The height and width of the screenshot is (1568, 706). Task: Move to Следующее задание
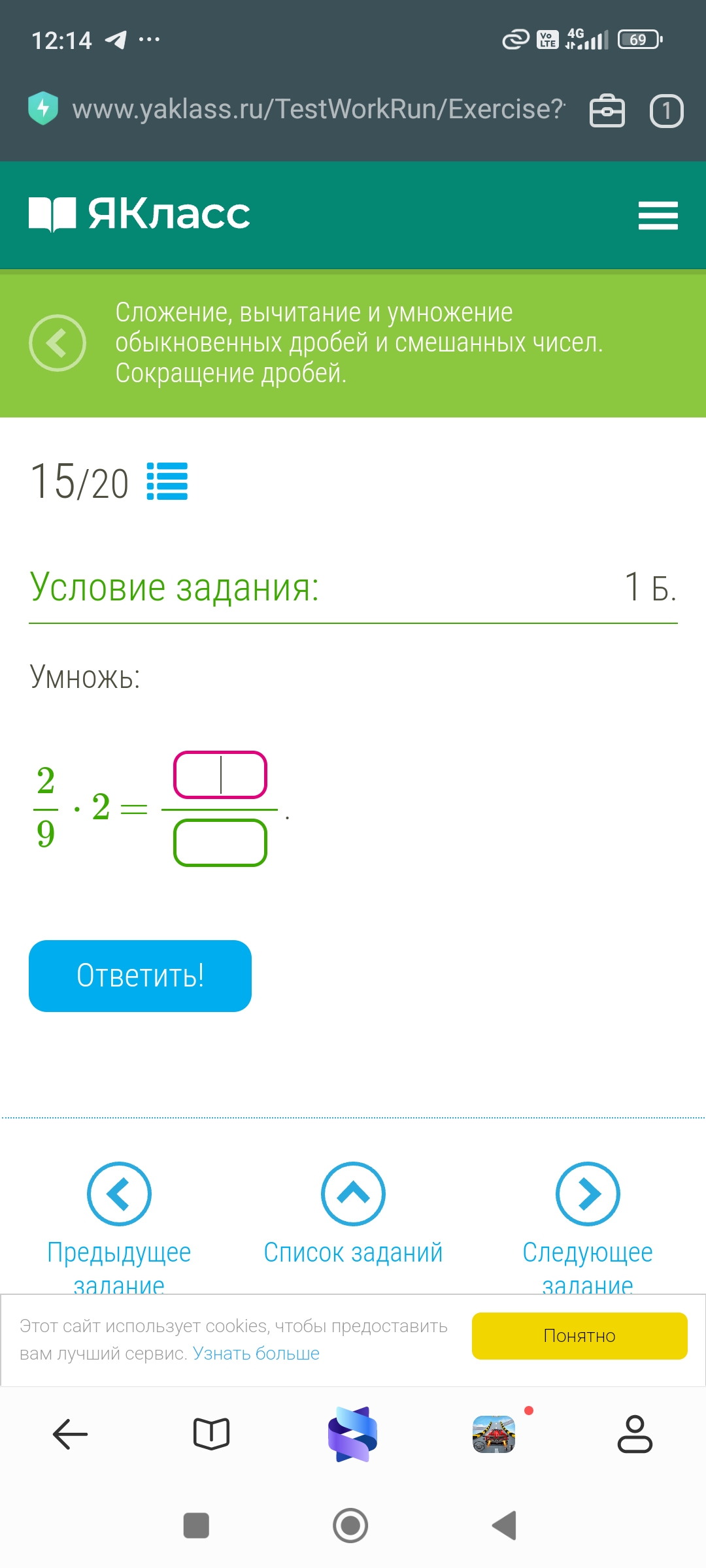tap(588, 1194)
